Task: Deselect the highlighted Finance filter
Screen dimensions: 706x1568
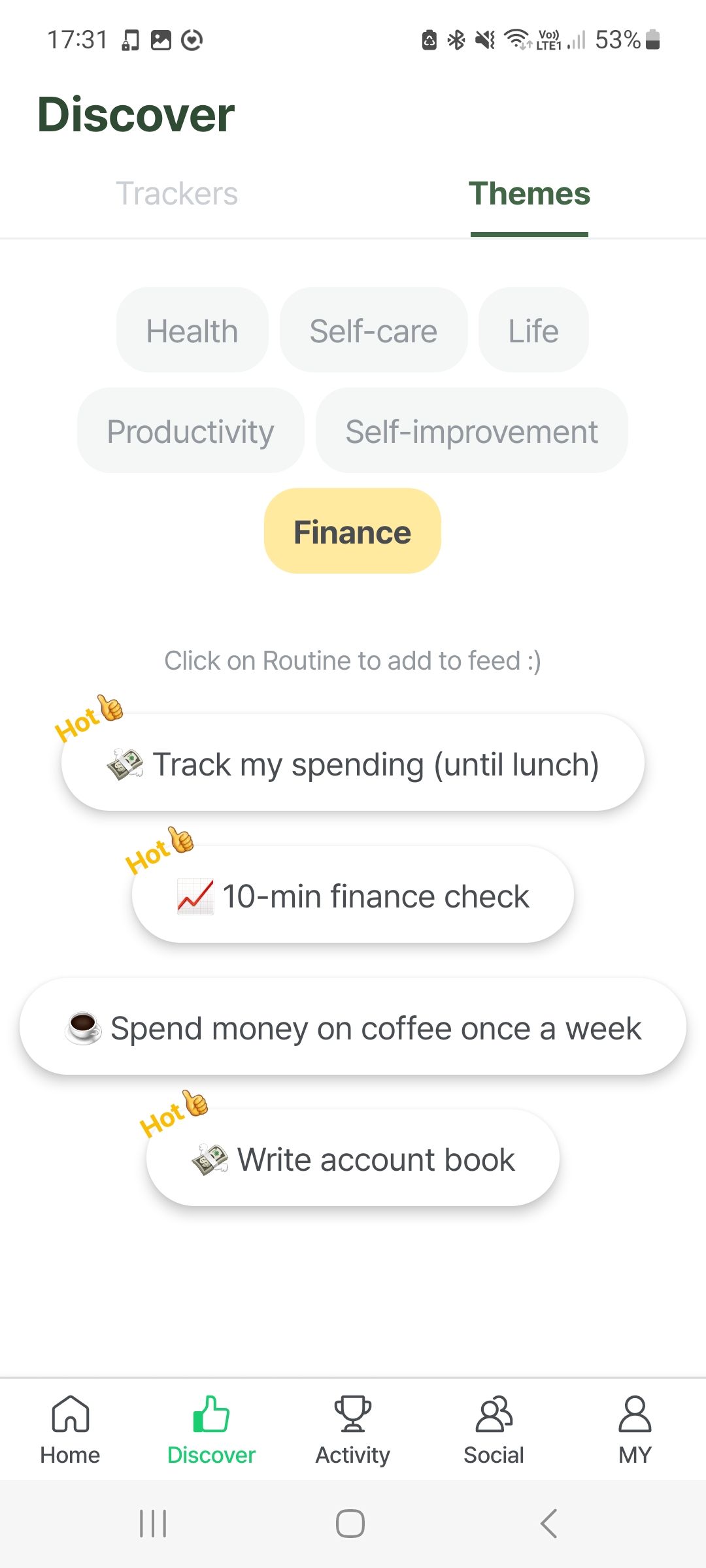Action: 352,531
